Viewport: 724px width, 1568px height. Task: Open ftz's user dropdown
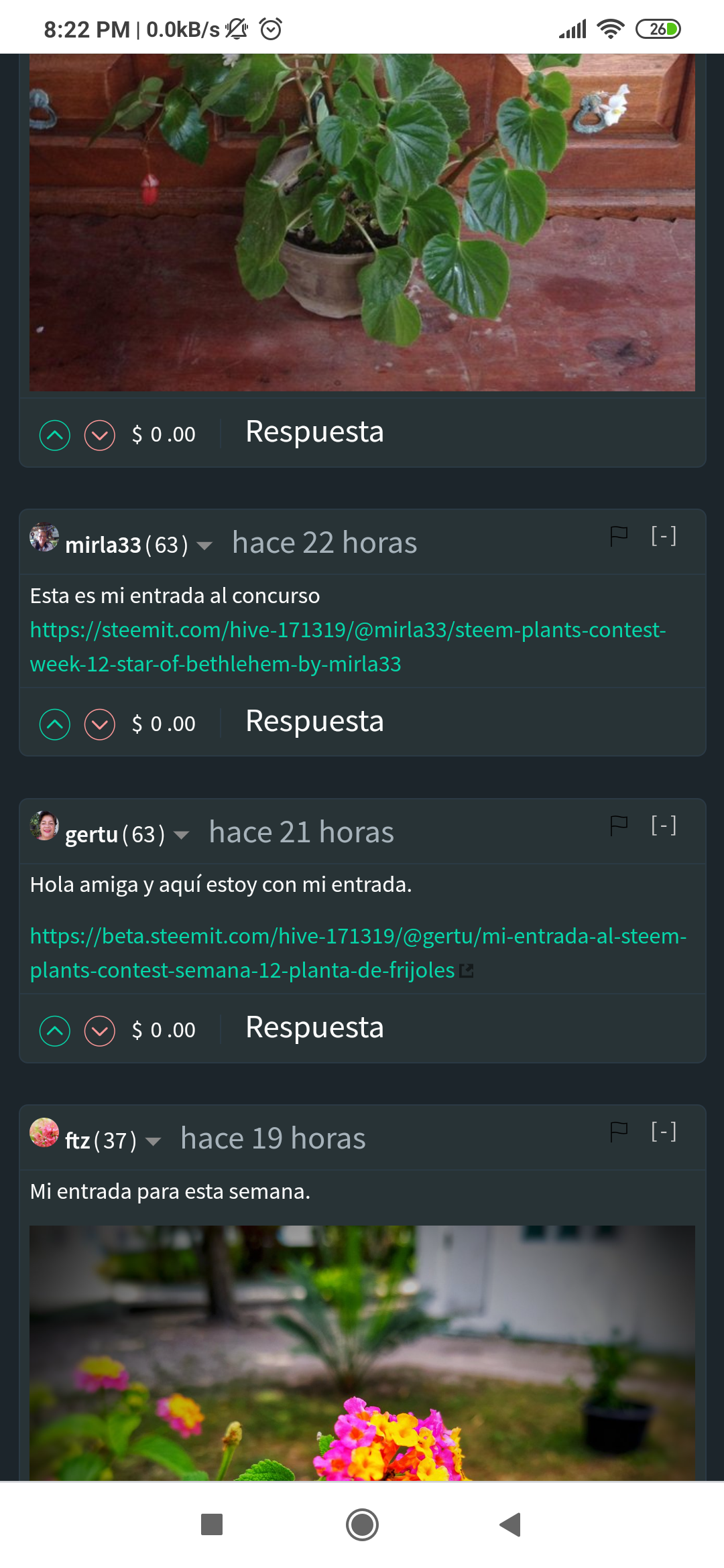(x=153, y=1141)
